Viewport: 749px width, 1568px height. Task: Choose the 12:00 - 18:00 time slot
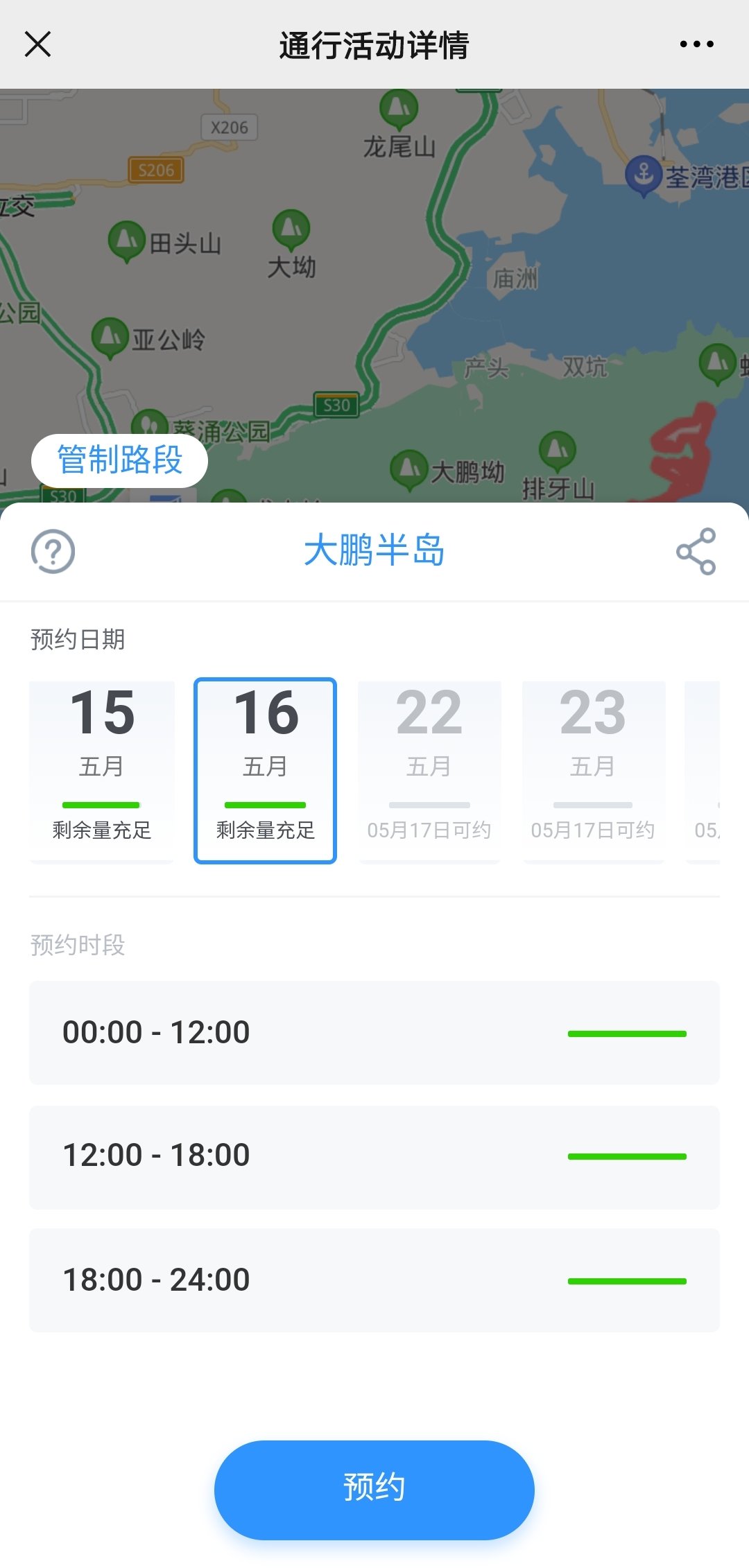coord(374,1157)
